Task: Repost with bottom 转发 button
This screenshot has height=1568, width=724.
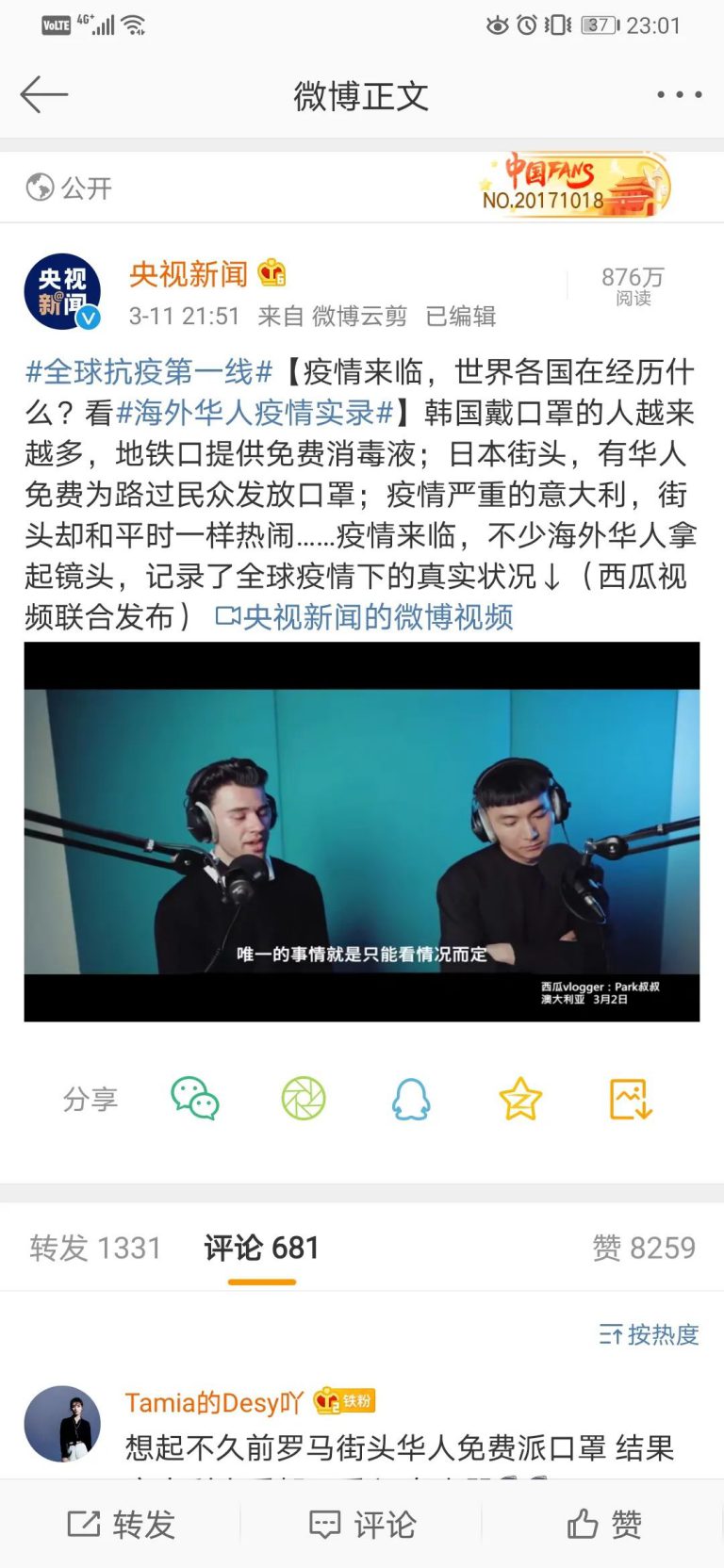Action: coord(122,1524)
